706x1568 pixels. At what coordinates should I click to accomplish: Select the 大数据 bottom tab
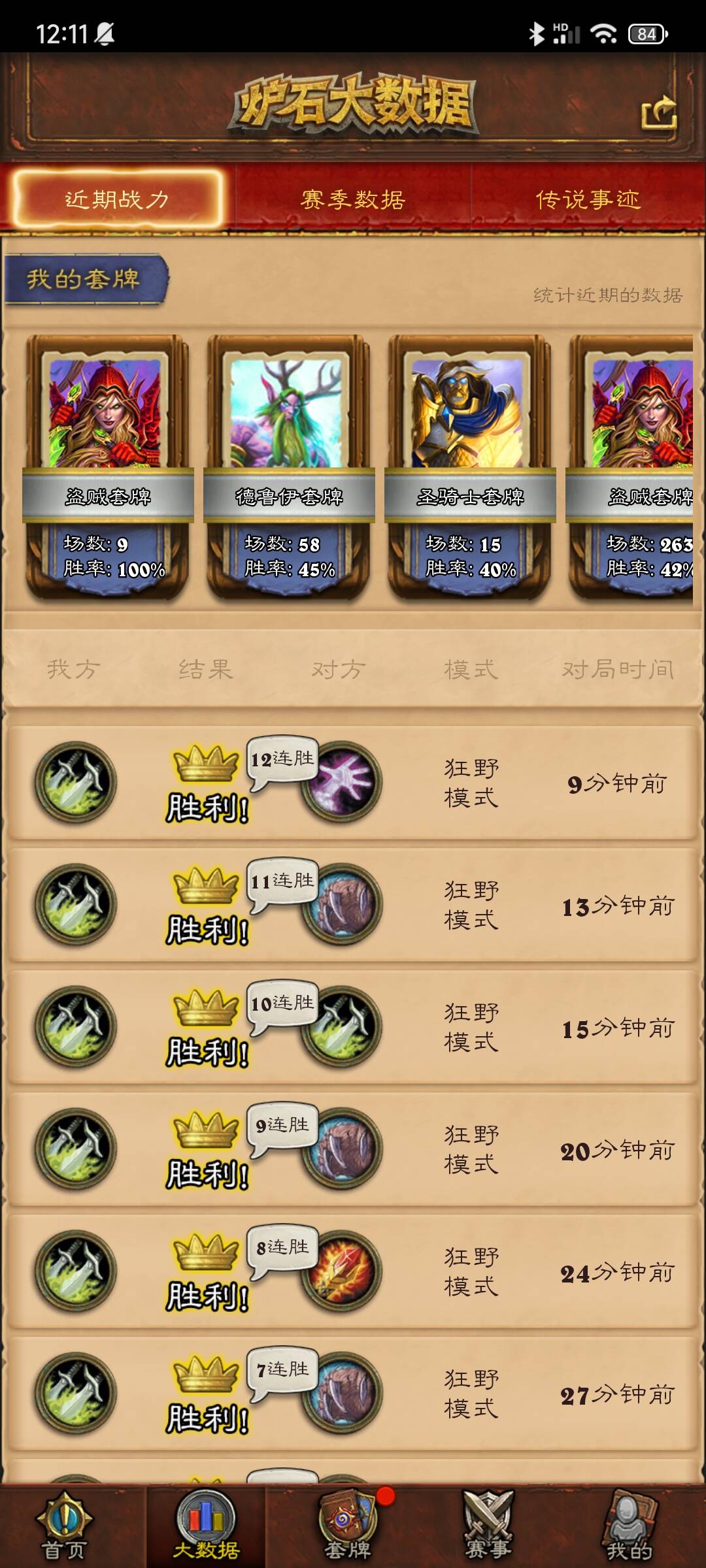point(206,1526)
